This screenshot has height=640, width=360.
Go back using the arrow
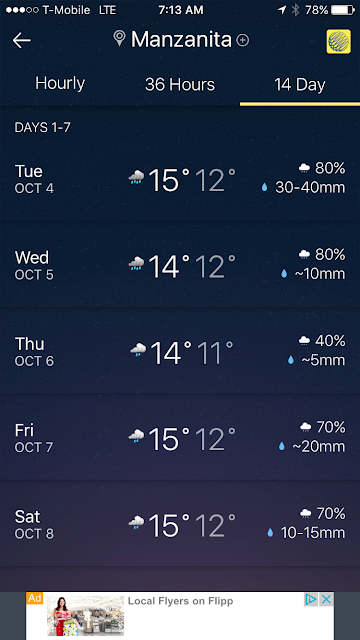click(22, 40)
